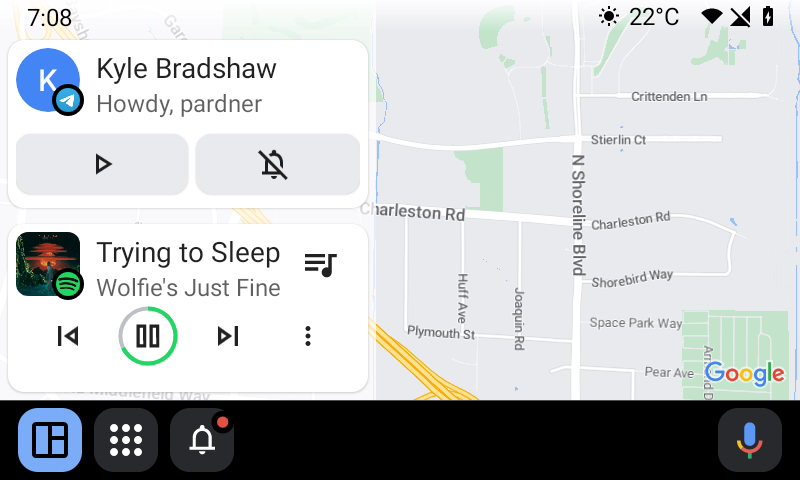This screenshot has width=800, height=480.
Task: Activate the Google Assistant microphone
Action: click(750, 440)
